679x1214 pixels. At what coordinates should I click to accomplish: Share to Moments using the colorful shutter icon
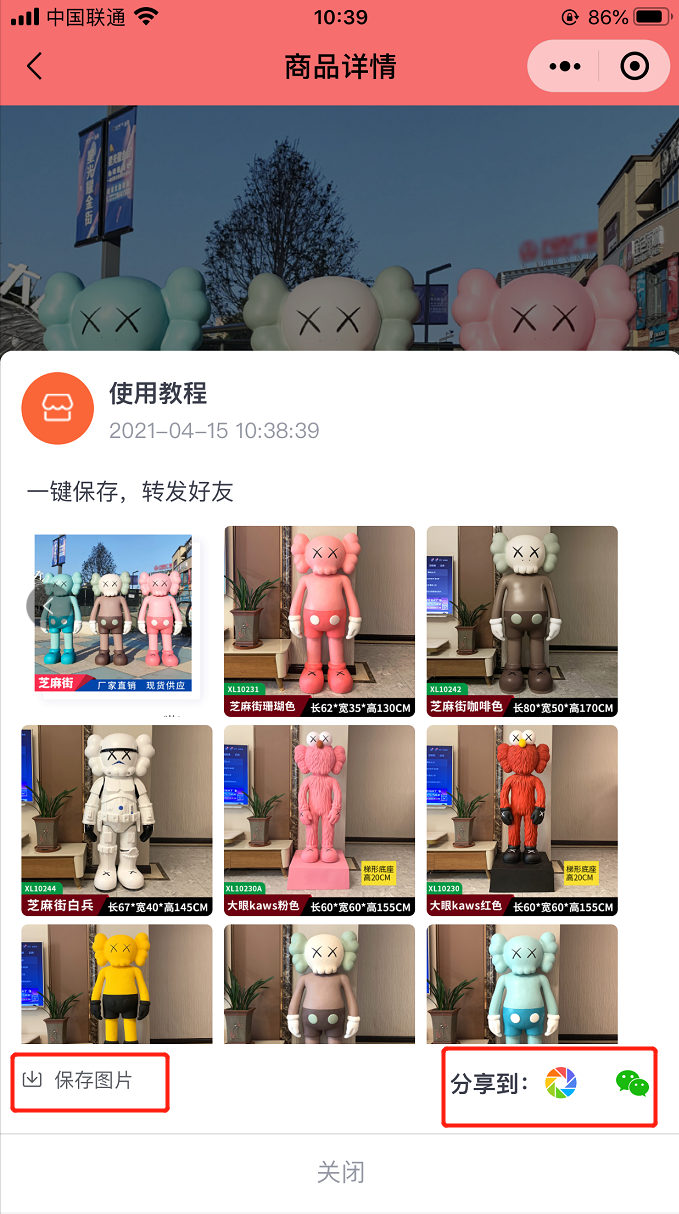(561, 1083)
